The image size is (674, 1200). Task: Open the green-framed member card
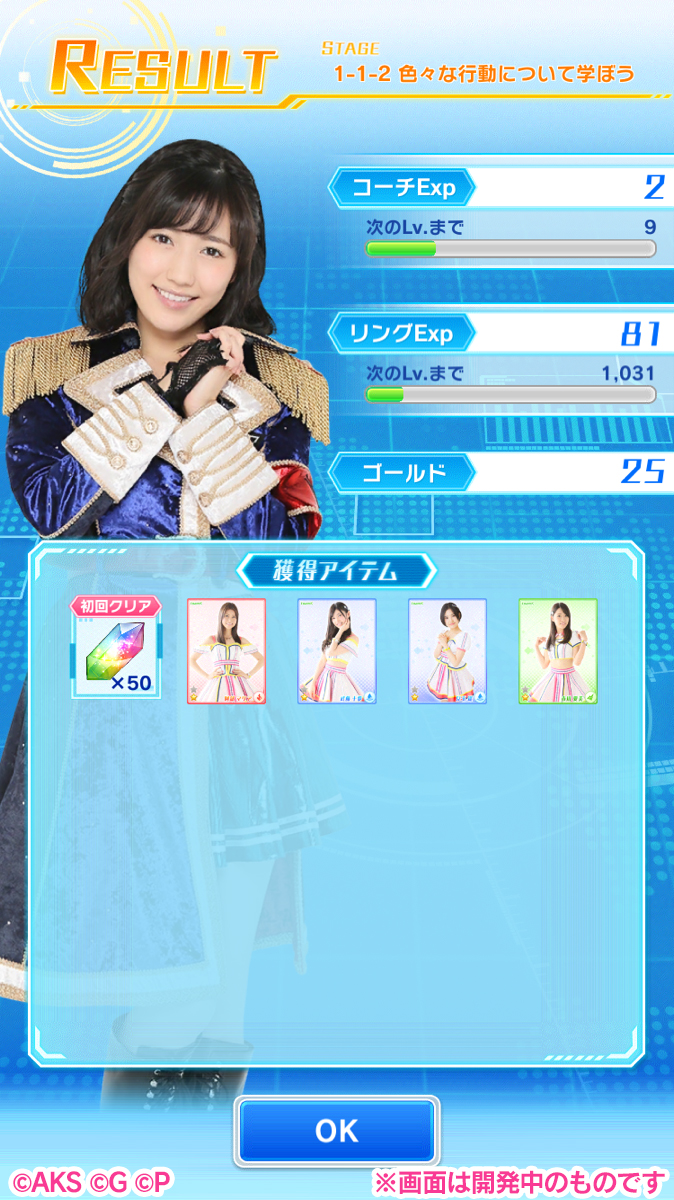tap(557, 651)
